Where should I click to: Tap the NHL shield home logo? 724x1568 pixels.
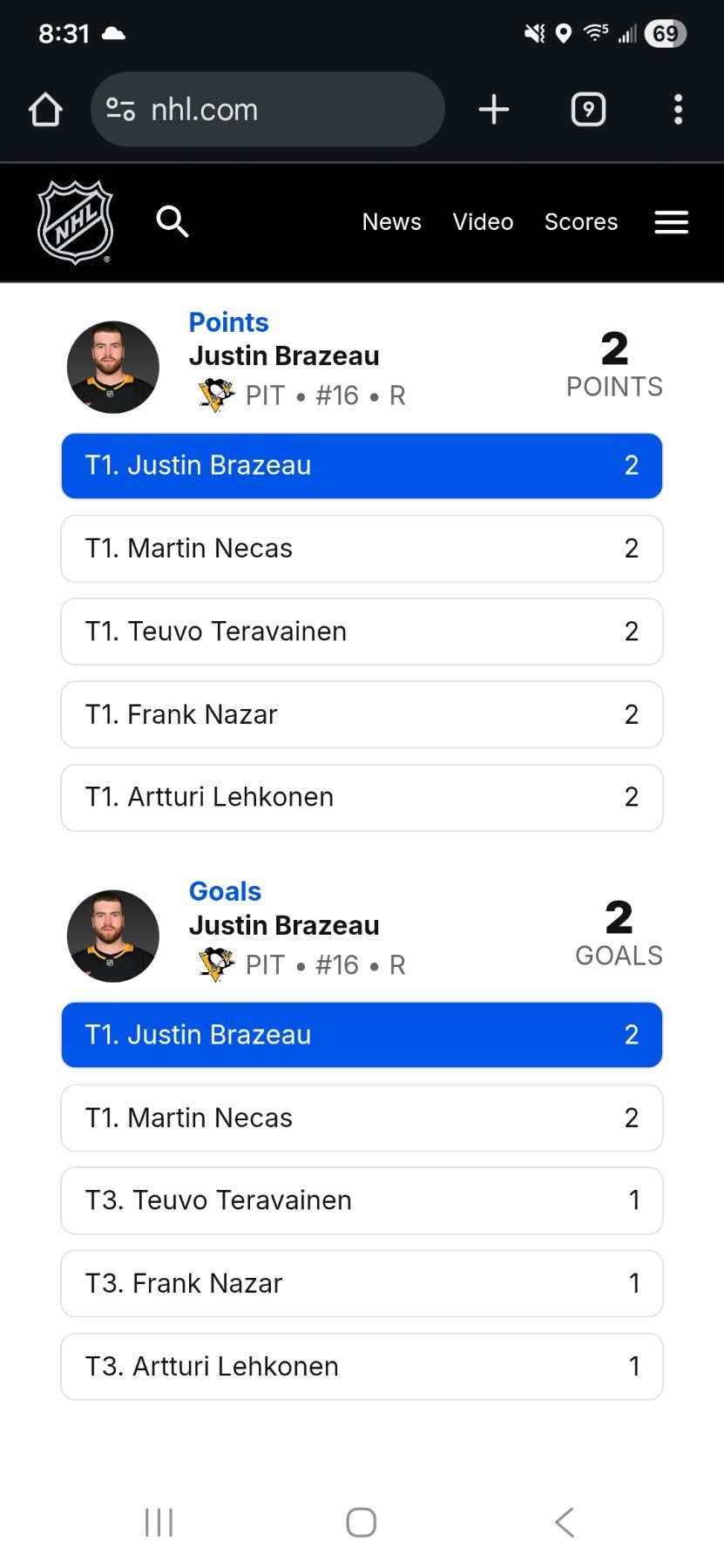tap(76, 222)
